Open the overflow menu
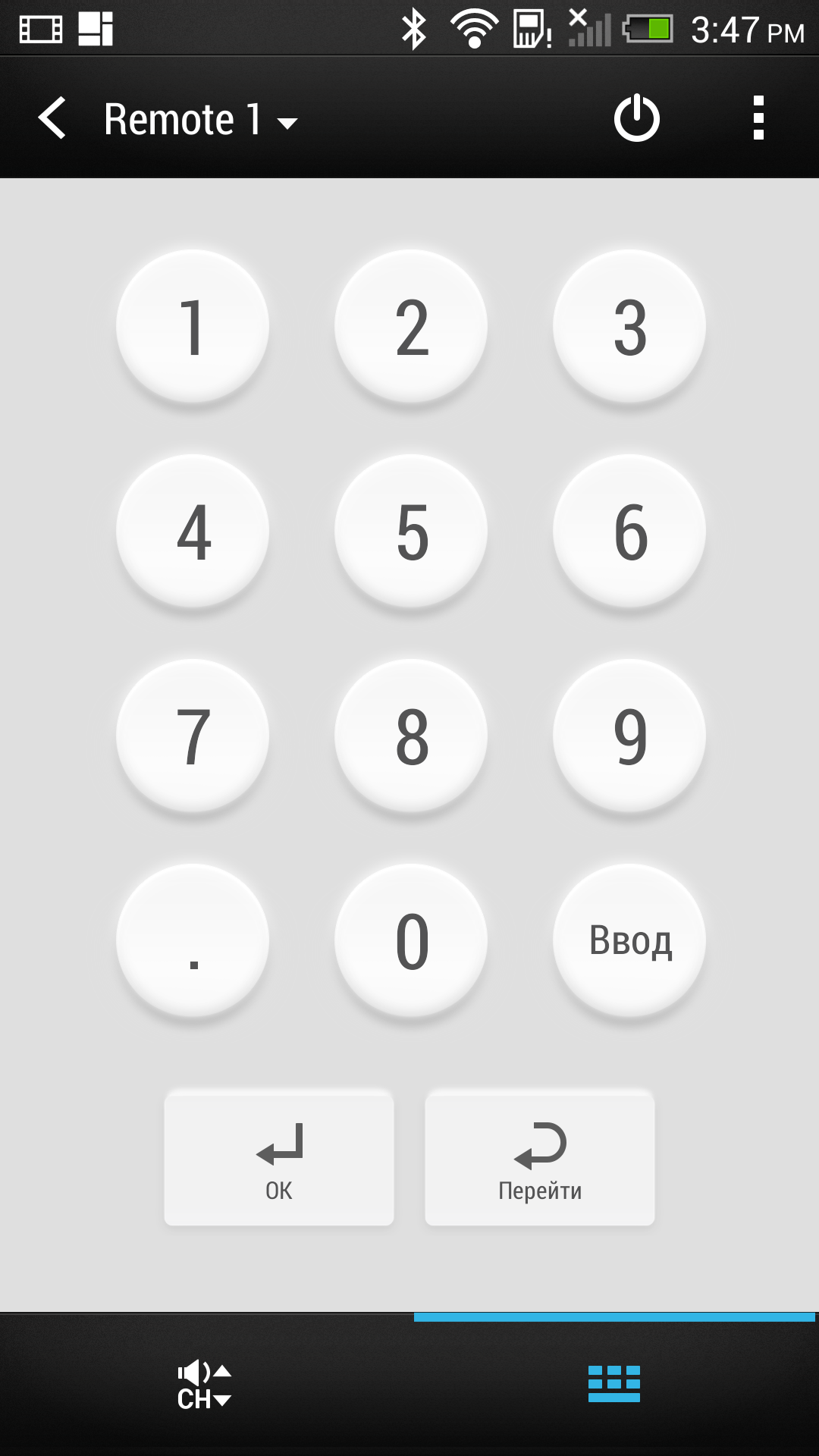 [x=758, y=118]
